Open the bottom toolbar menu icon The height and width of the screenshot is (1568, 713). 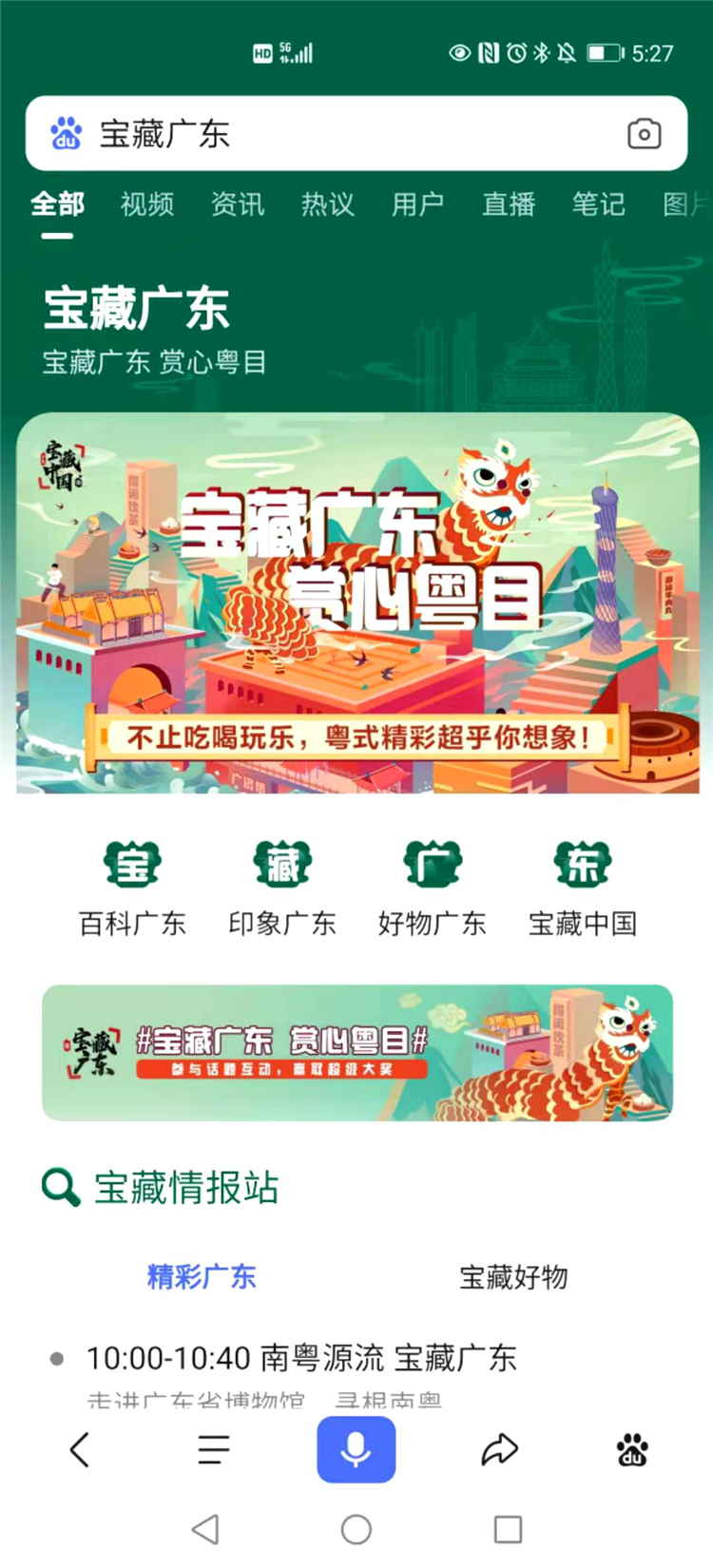tap(214, 1449)
